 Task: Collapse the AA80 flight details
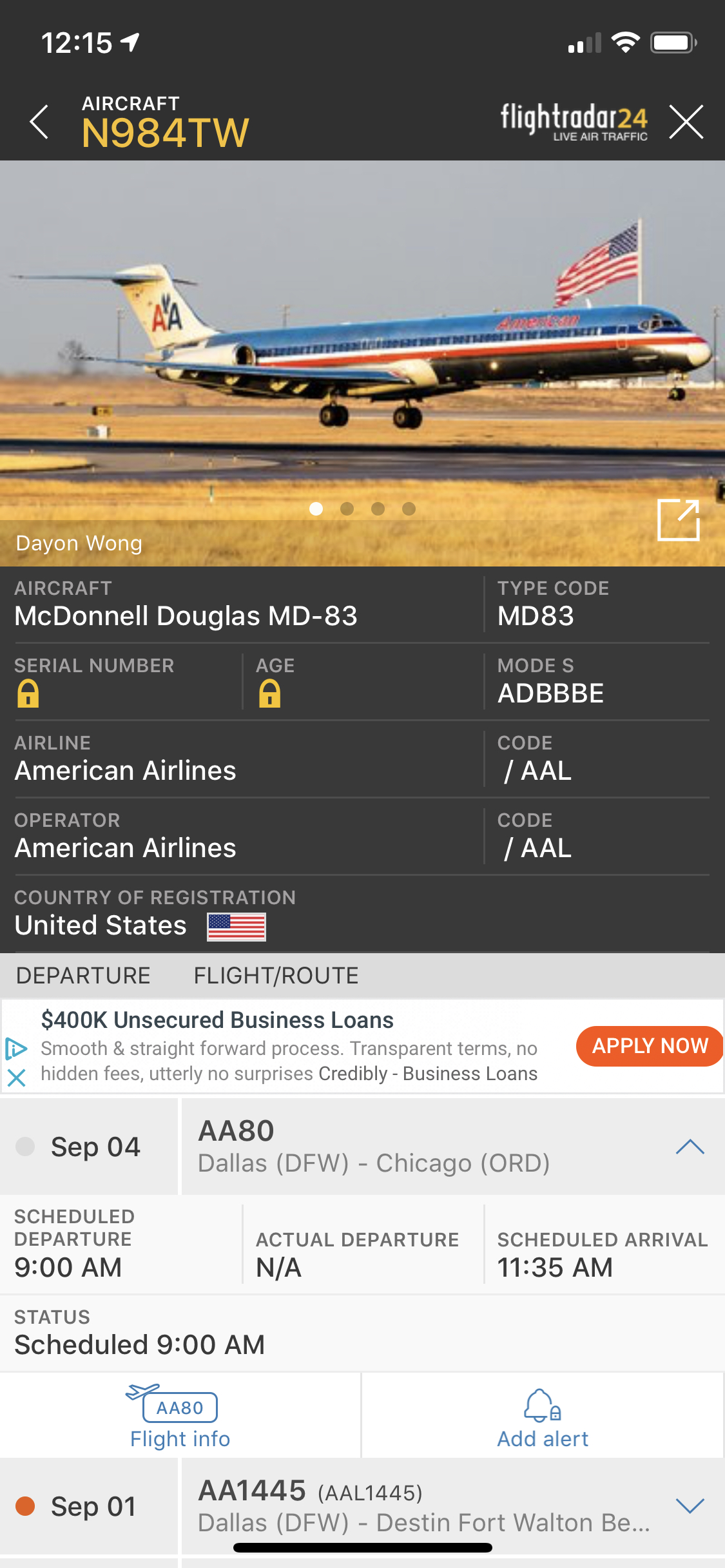point(690,1147)
